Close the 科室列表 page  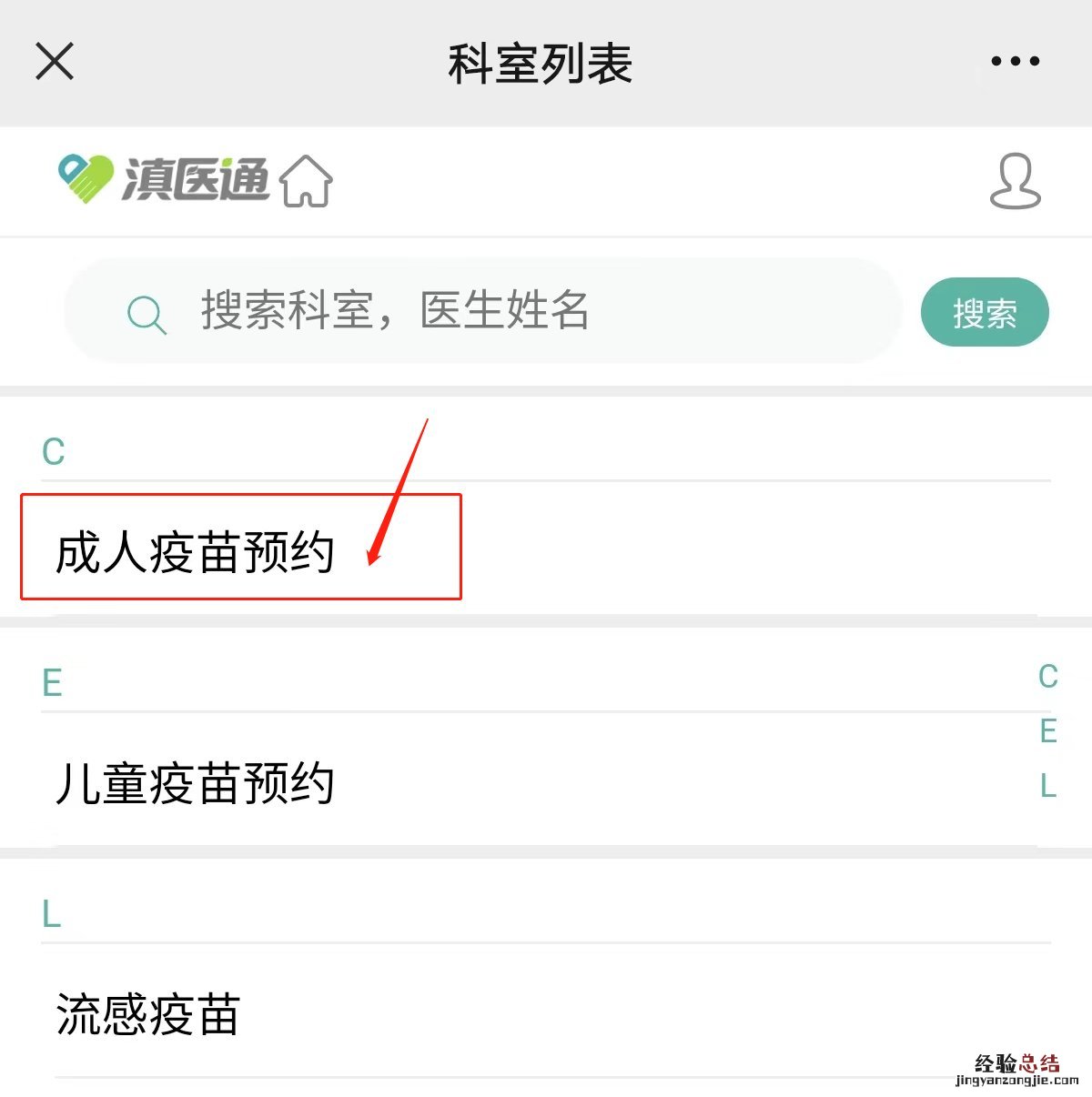click(55, 62)
